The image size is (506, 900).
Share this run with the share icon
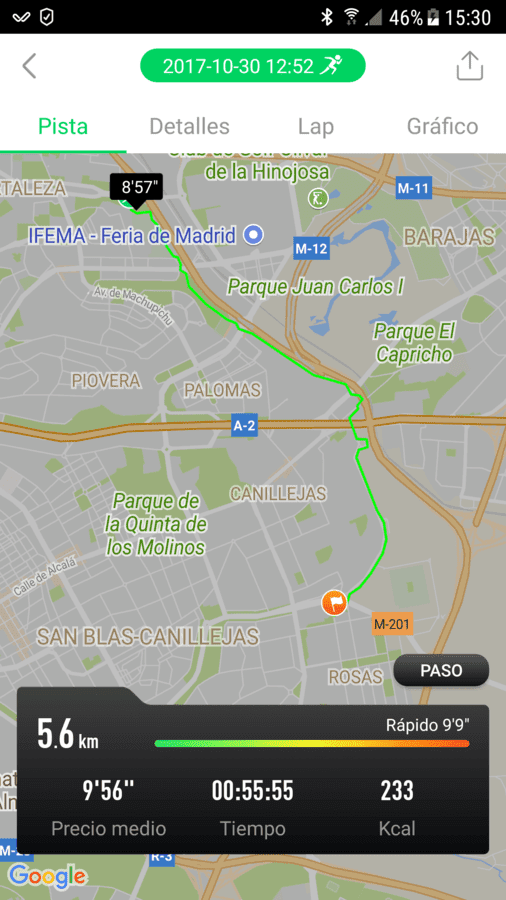pyautogui.click(x=470, y=65)
